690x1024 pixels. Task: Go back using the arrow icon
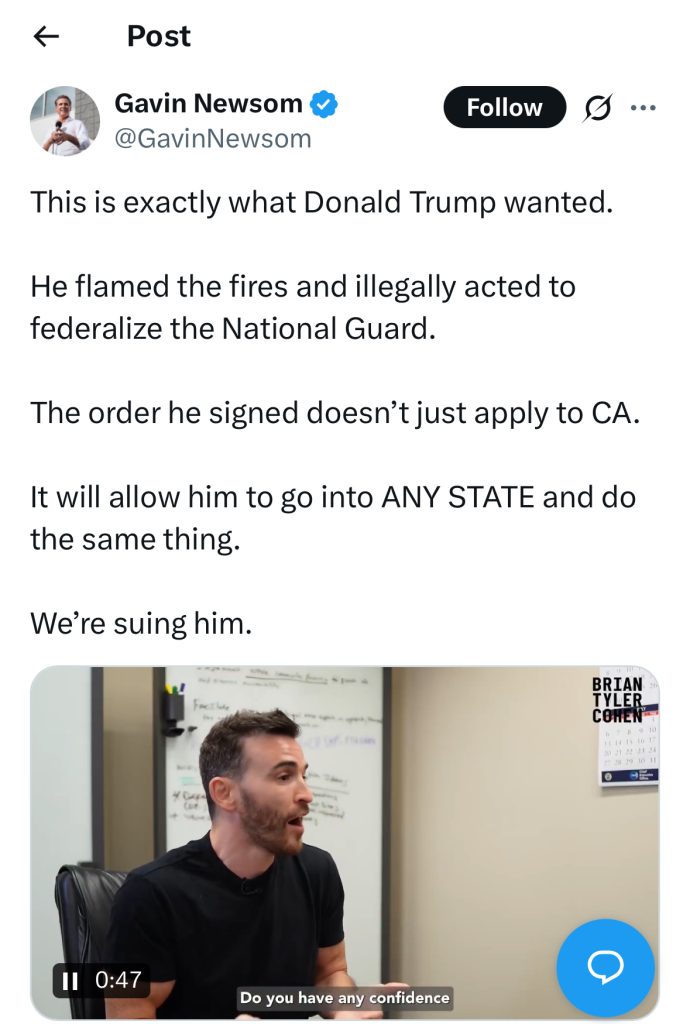(x=46, y=37)
